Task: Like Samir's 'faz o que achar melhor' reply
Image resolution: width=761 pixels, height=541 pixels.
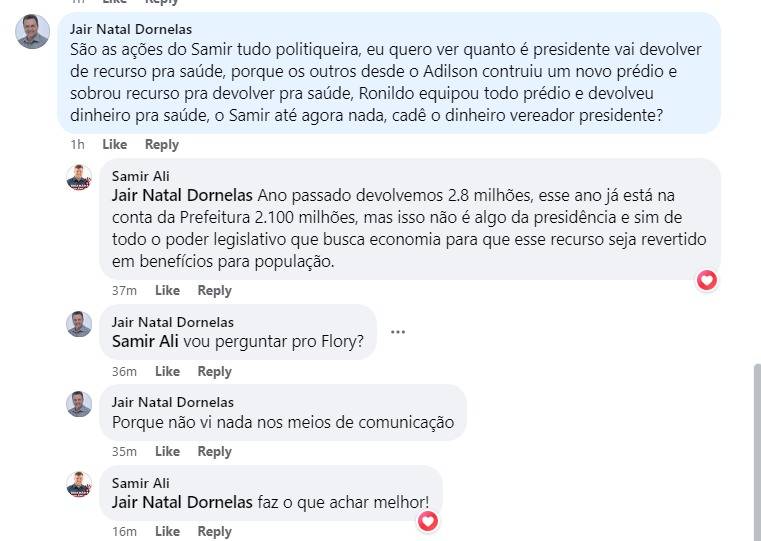Action: coord(167,532)
